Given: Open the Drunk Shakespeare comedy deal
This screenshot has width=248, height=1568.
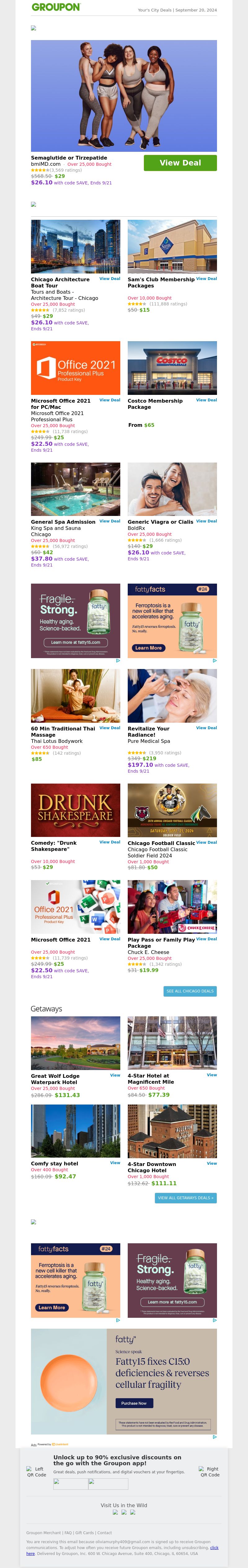Looking at the screenshot, I should (x=109, y=842).
